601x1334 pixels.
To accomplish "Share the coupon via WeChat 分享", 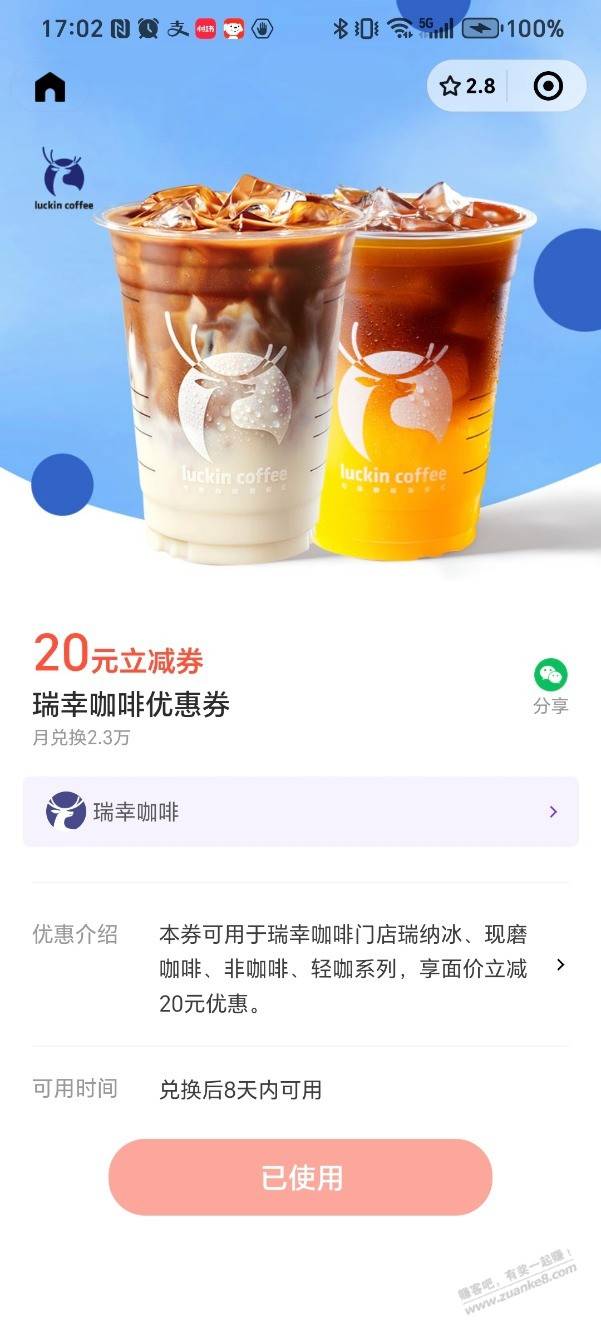I will coord(550,687).
